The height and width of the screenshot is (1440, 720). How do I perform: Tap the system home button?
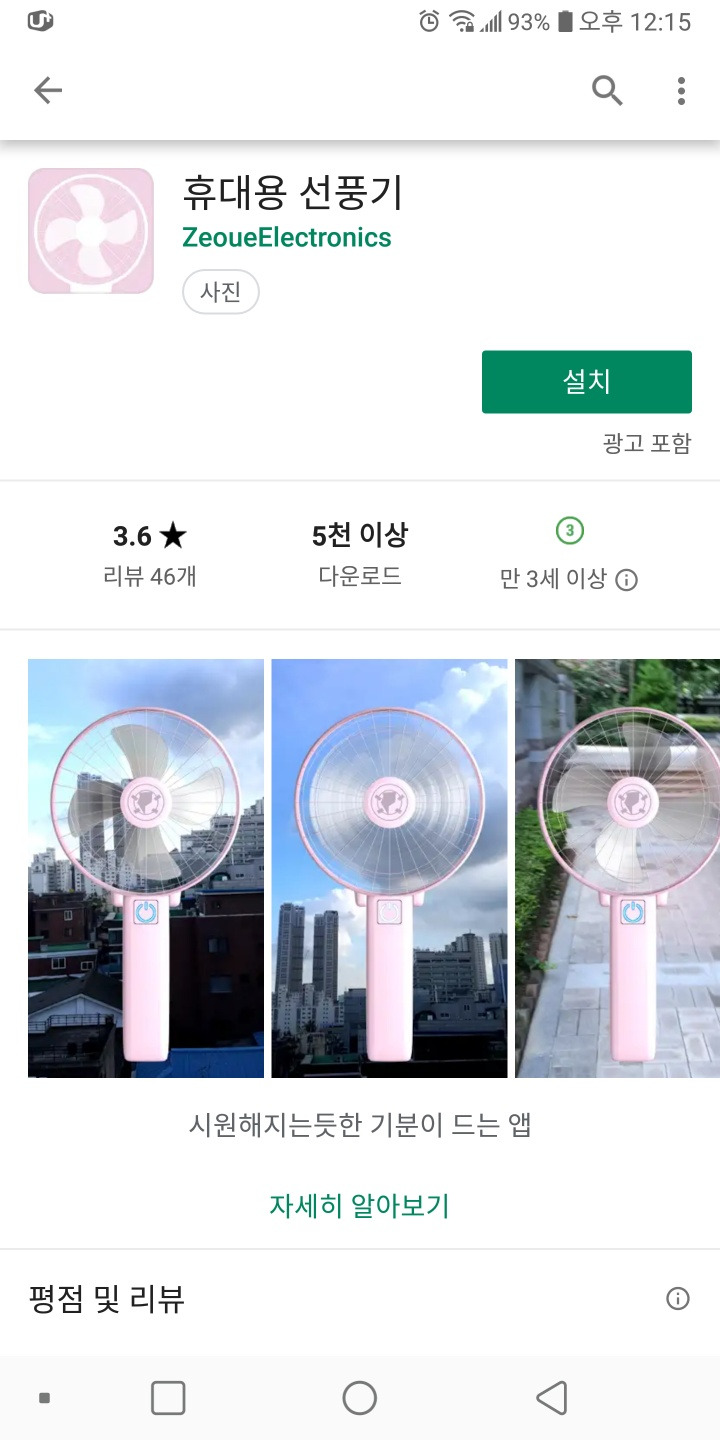[359, 1398]
